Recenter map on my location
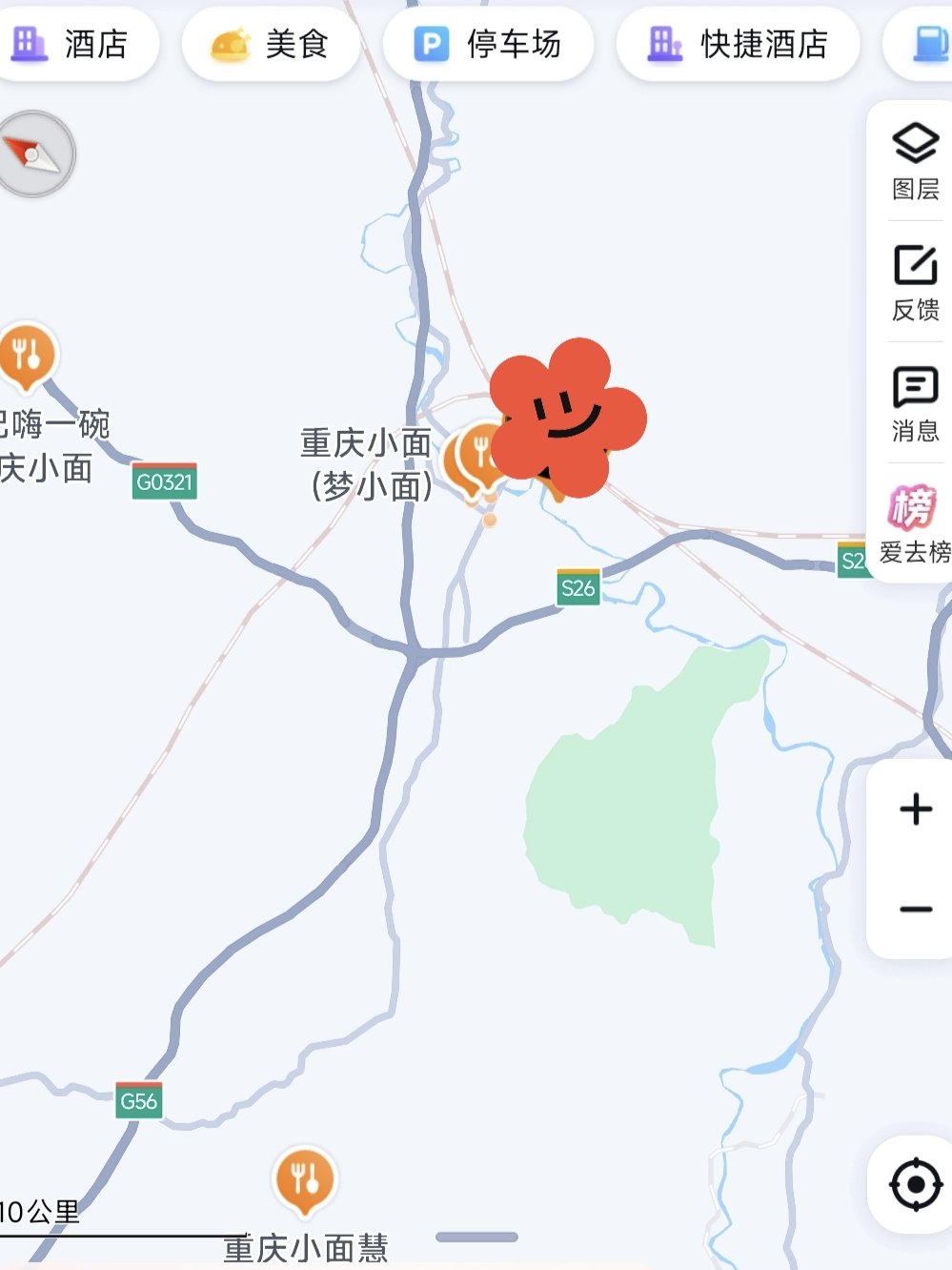952x1270 pixels. pos(915,1184)
